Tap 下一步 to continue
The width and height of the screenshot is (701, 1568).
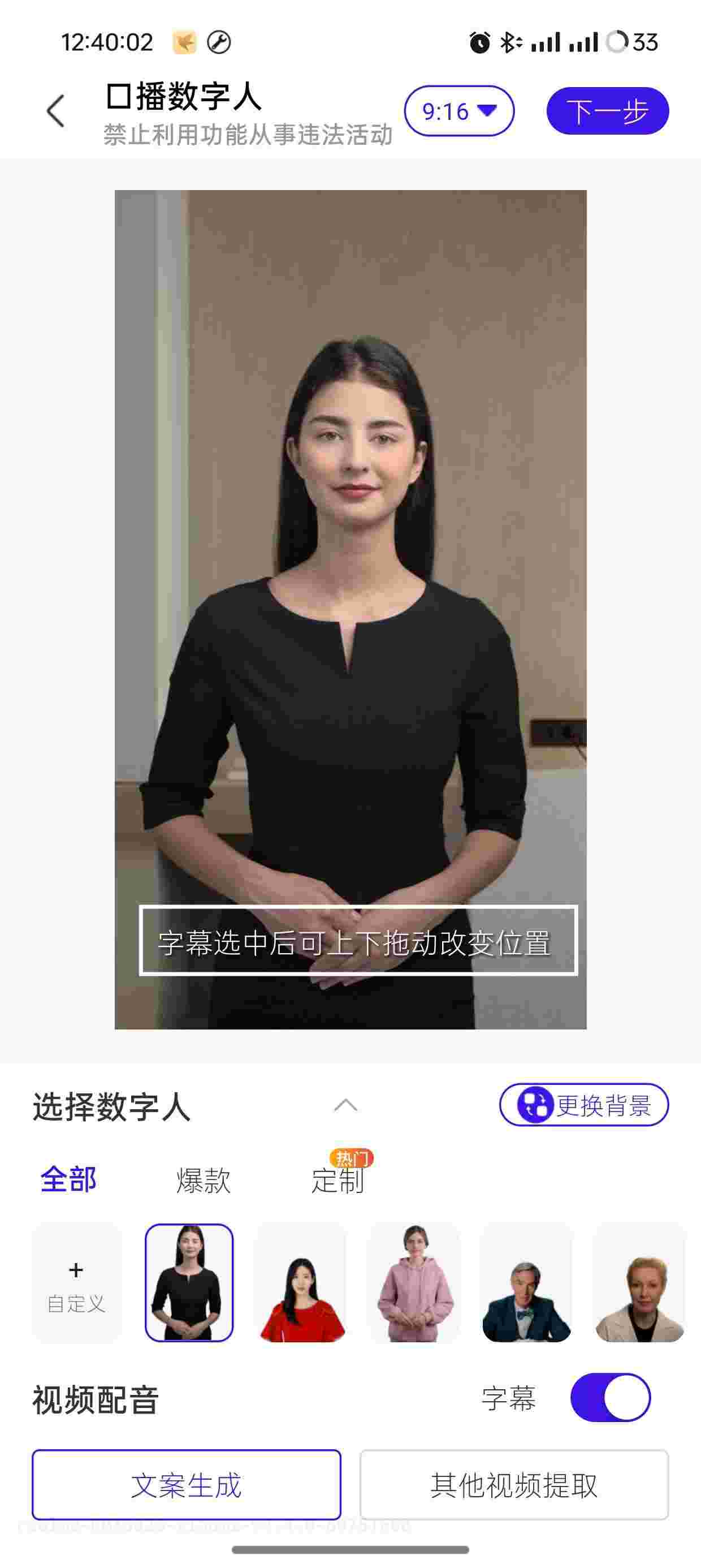(x=607, y=111)
